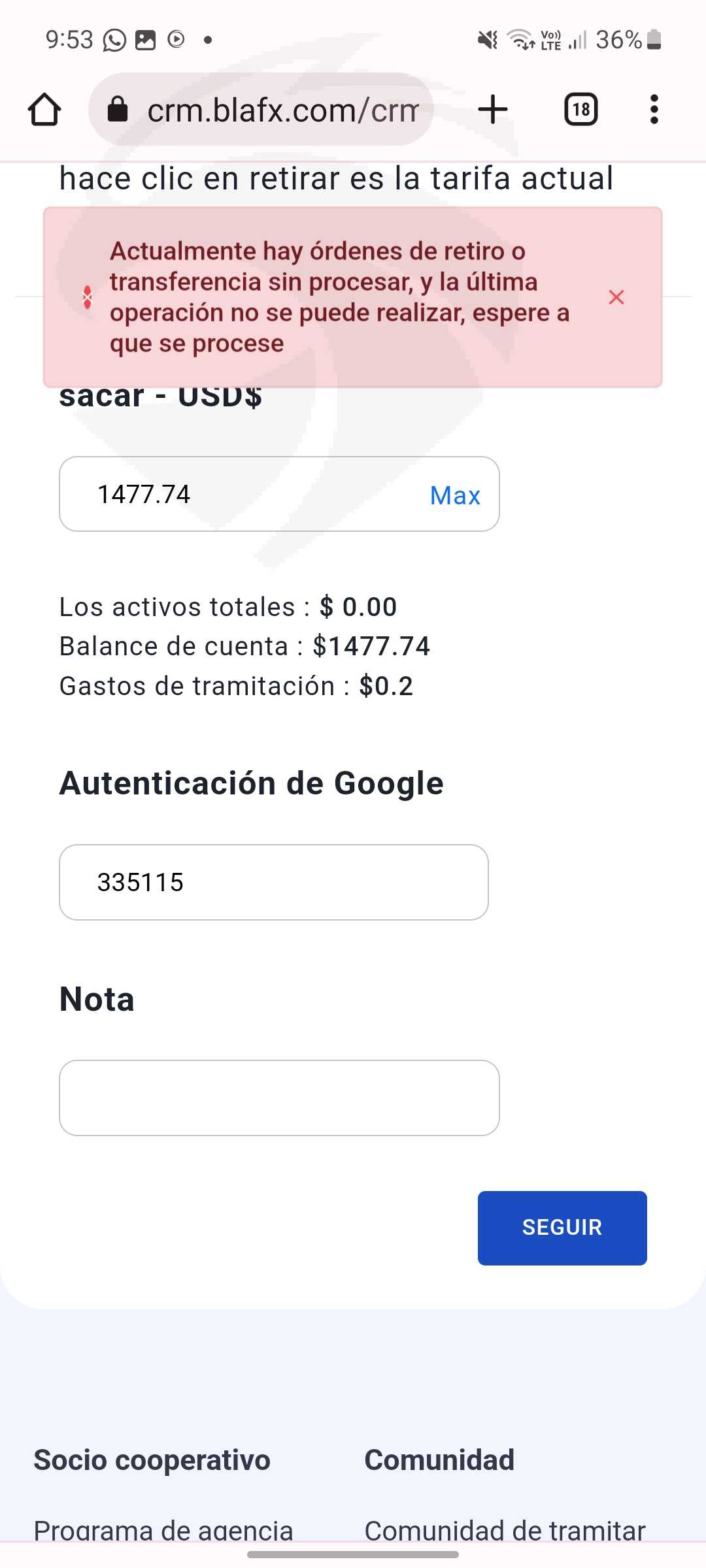Tap the SEGUIR button

click(562, 1228)
